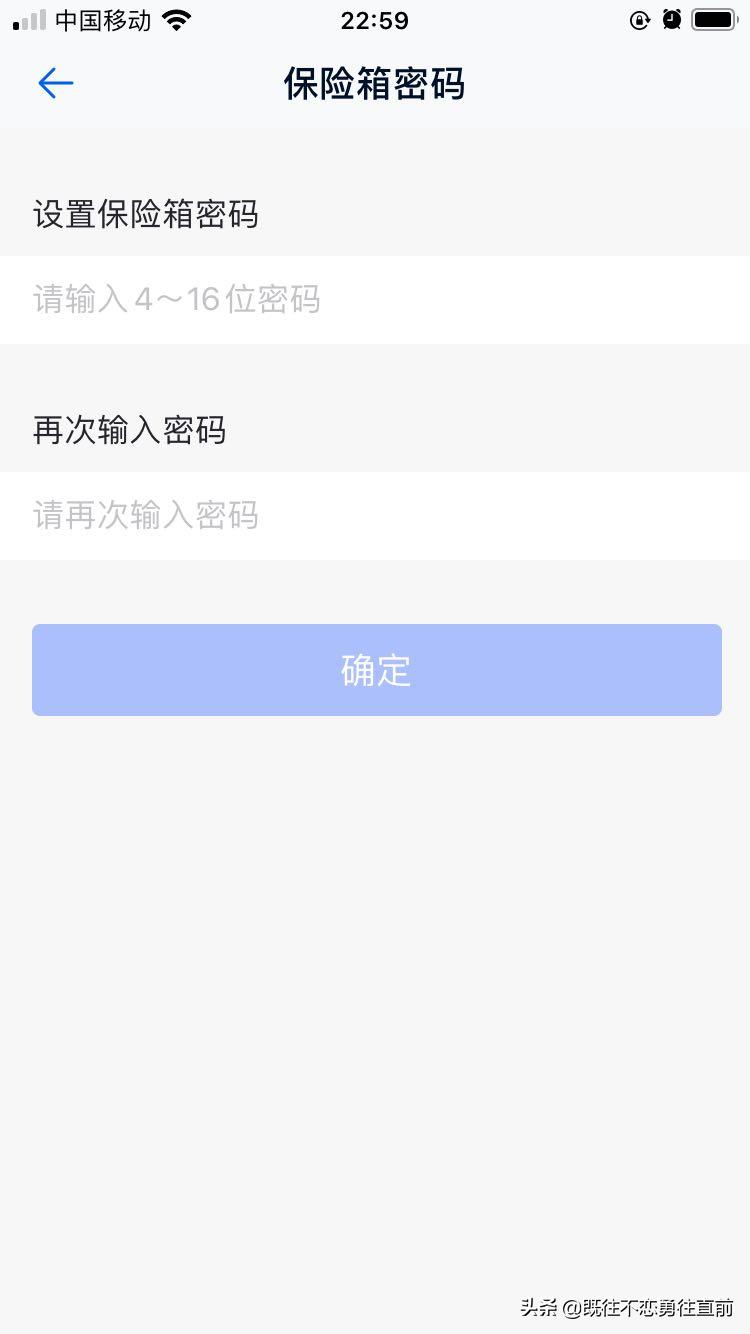Click the 设置保险箱密码 section label
This screenshot has height=1334, width=750.
(146, 214)
